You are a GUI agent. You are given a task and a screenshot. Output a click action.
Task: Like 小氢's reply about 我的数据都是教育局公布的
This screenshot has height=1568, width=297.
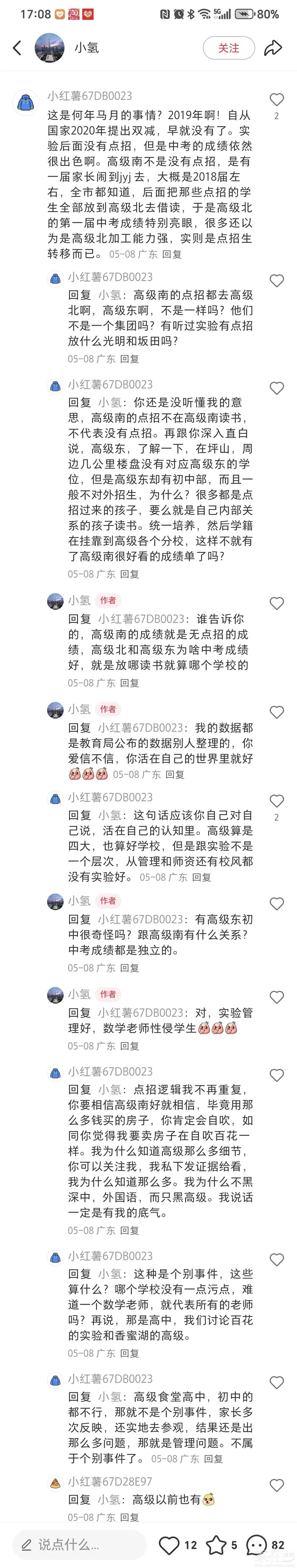point(277,712)
